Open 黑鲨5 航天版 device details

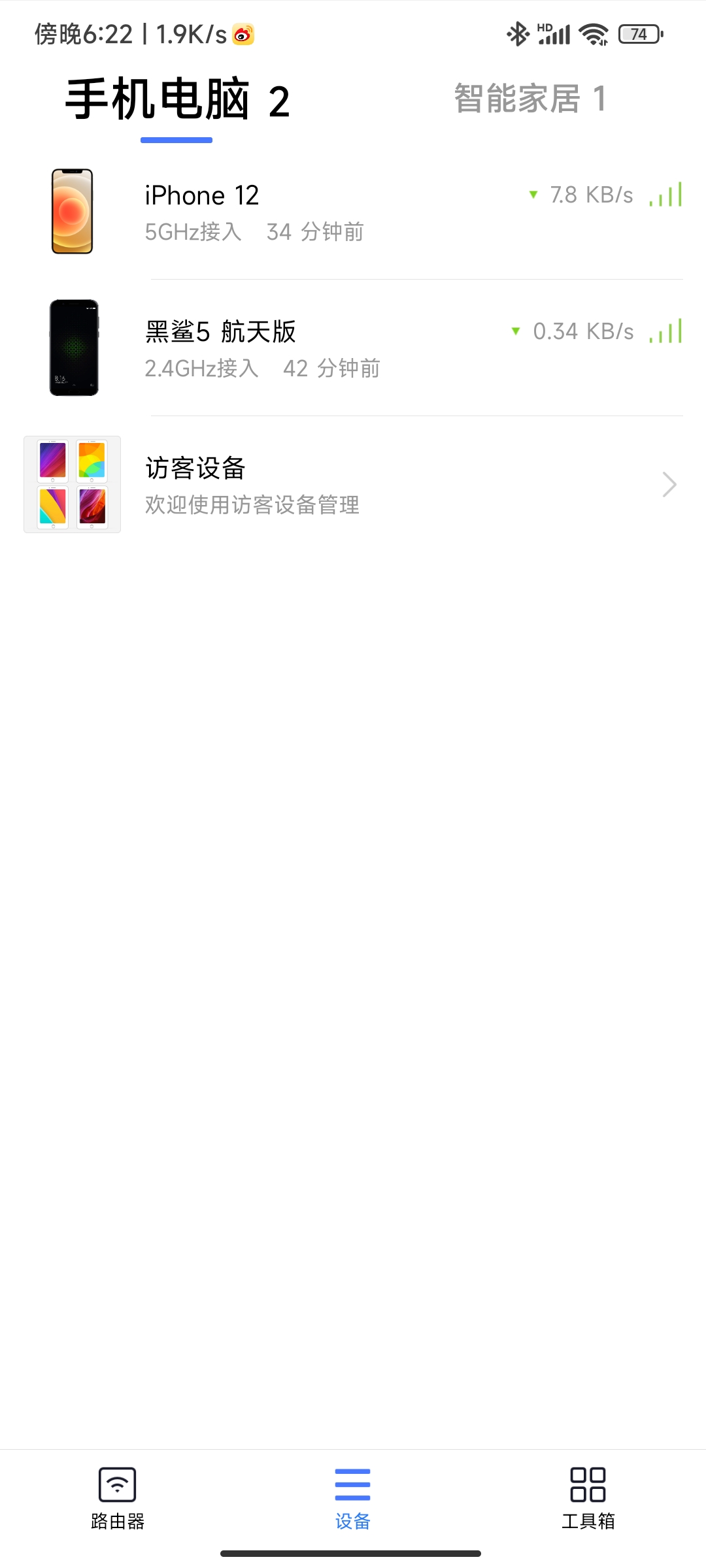coord(353,348)
